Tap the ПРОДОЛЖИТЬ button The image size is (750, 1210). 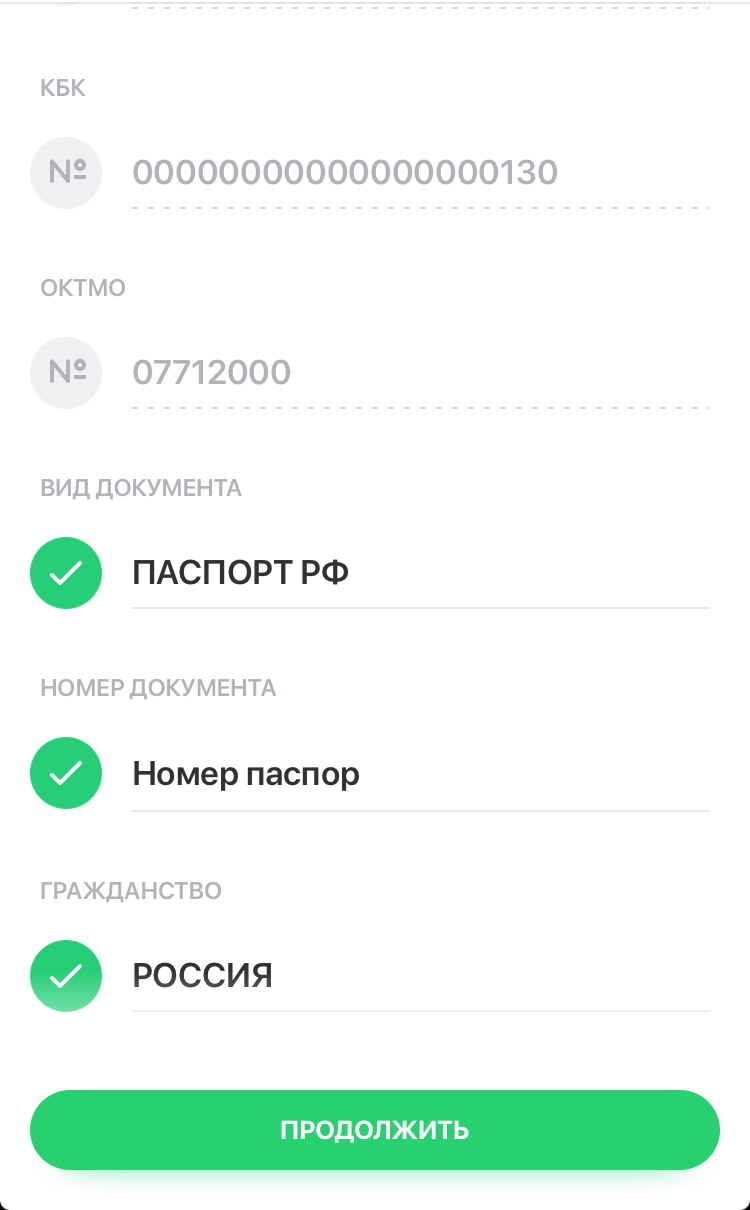click(x=375, y=1130)
